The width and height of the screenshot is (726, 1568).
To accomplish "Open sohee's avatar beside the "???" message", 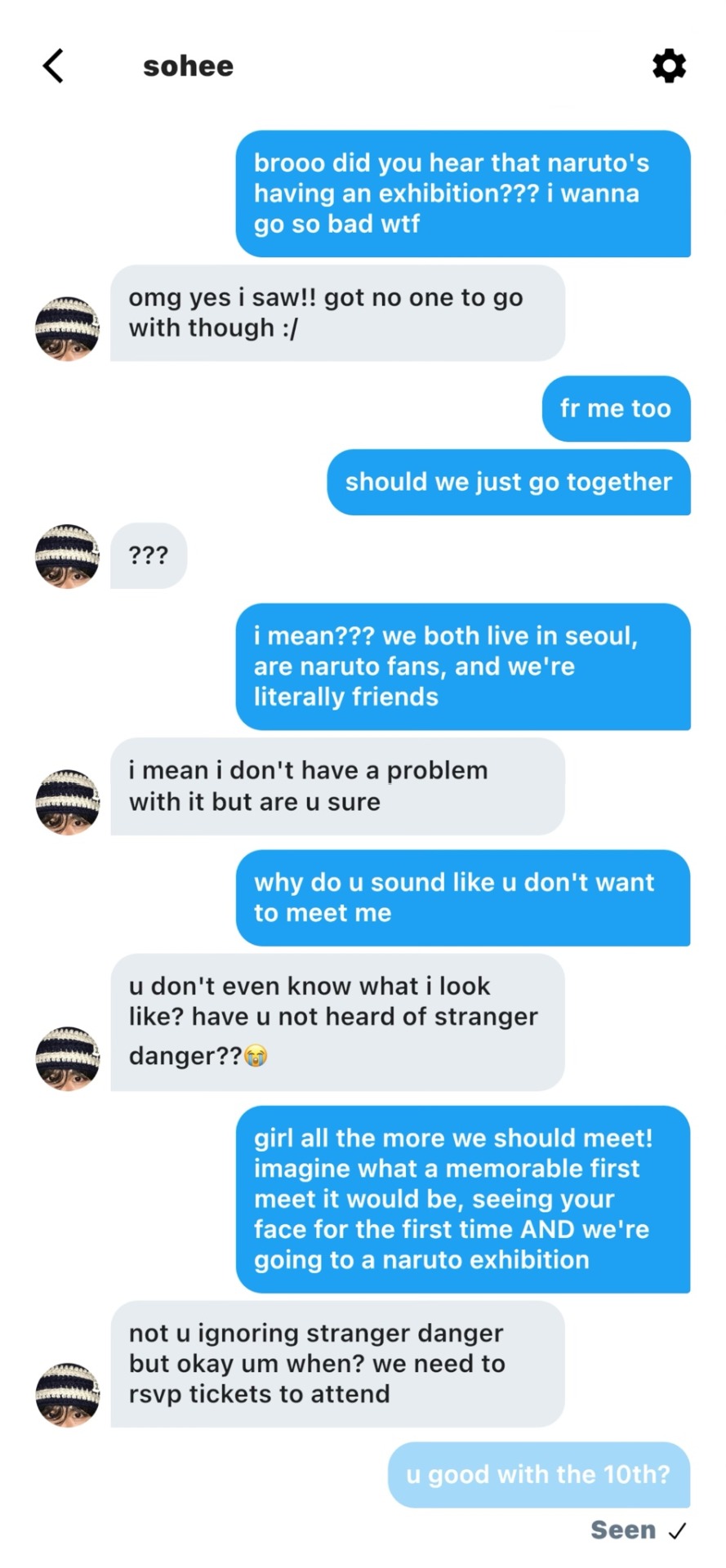I will pos(67,556).
